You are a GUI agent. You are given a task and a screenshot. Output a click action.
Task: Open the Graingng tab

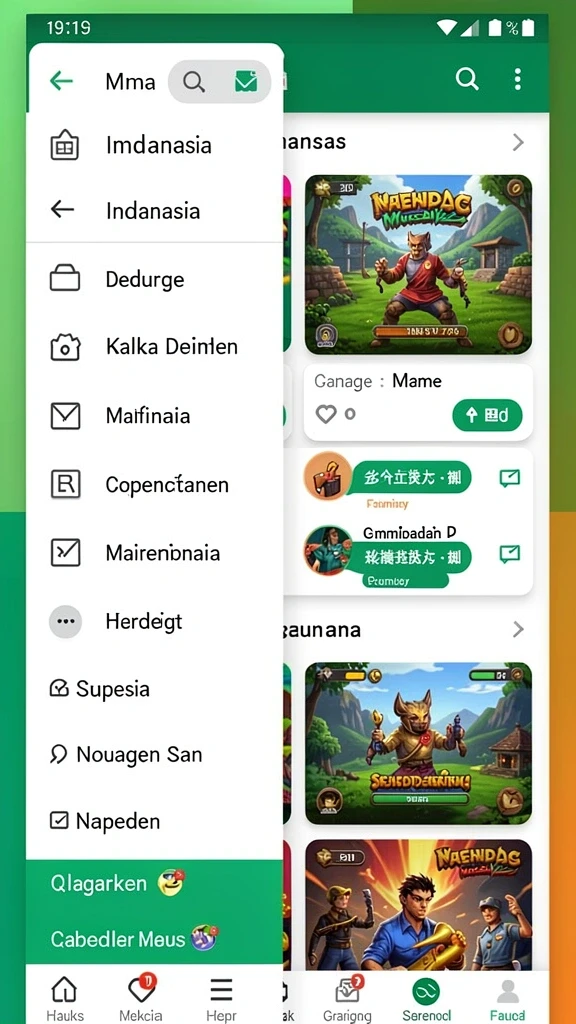coord(347,998)
